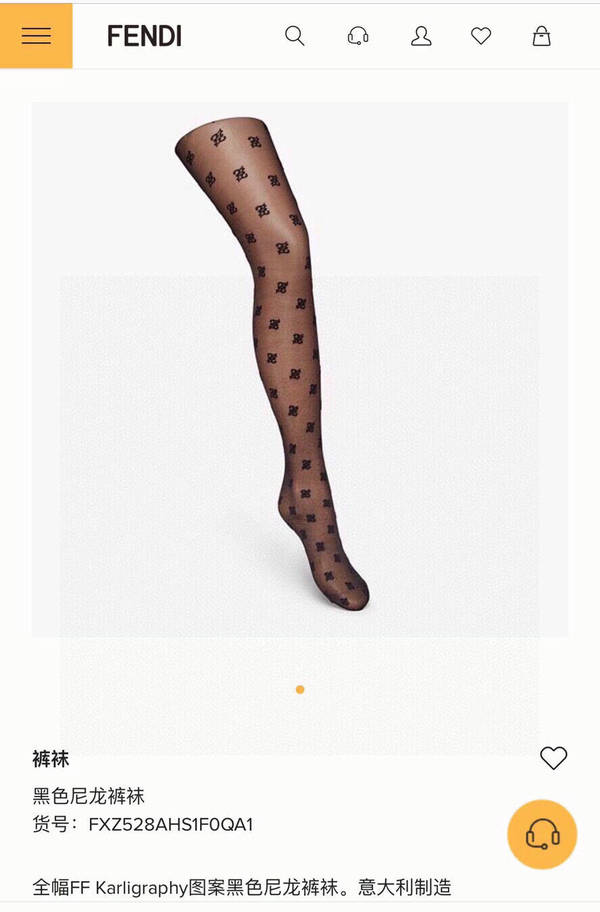
Task: Open the account profile icon
Action: 421,36
